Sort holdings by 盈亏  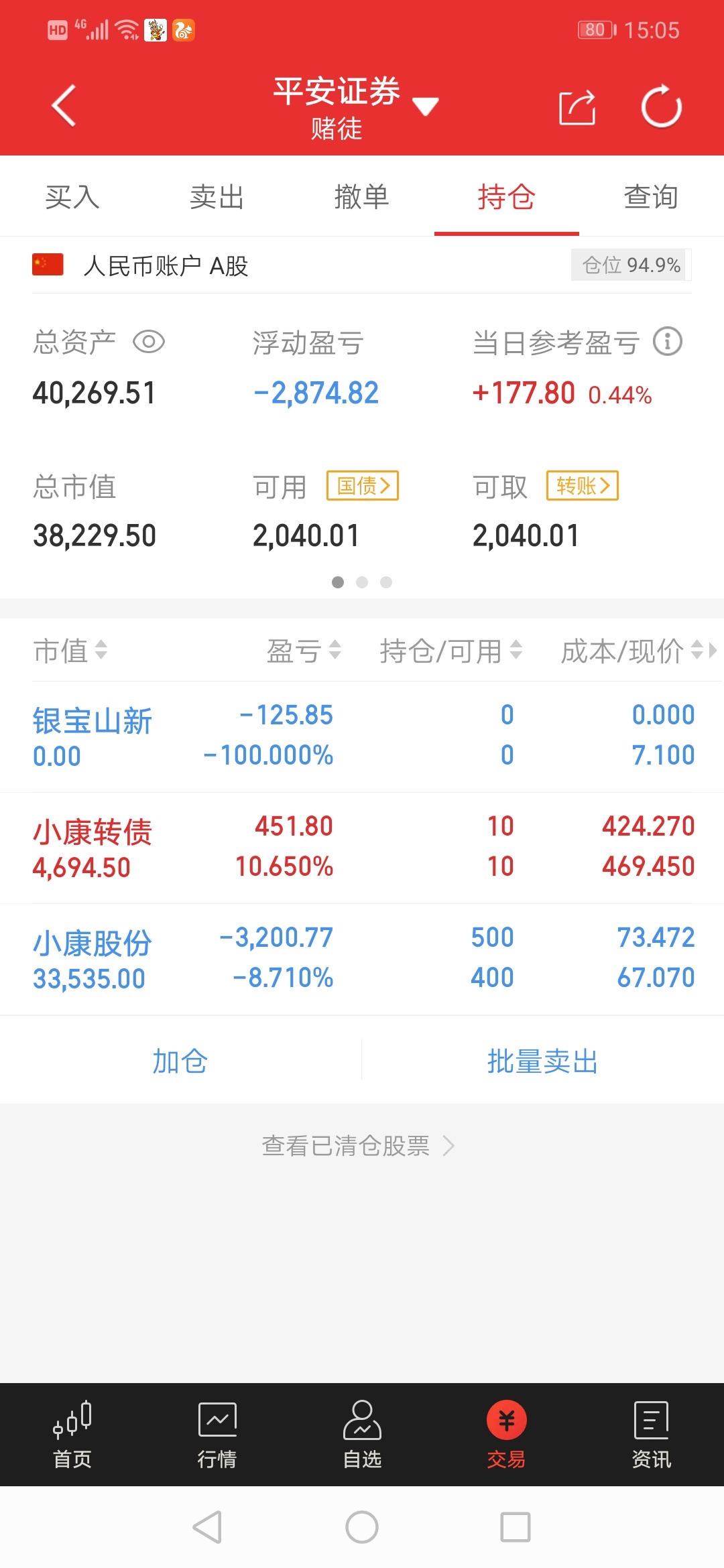pos(304,650)
